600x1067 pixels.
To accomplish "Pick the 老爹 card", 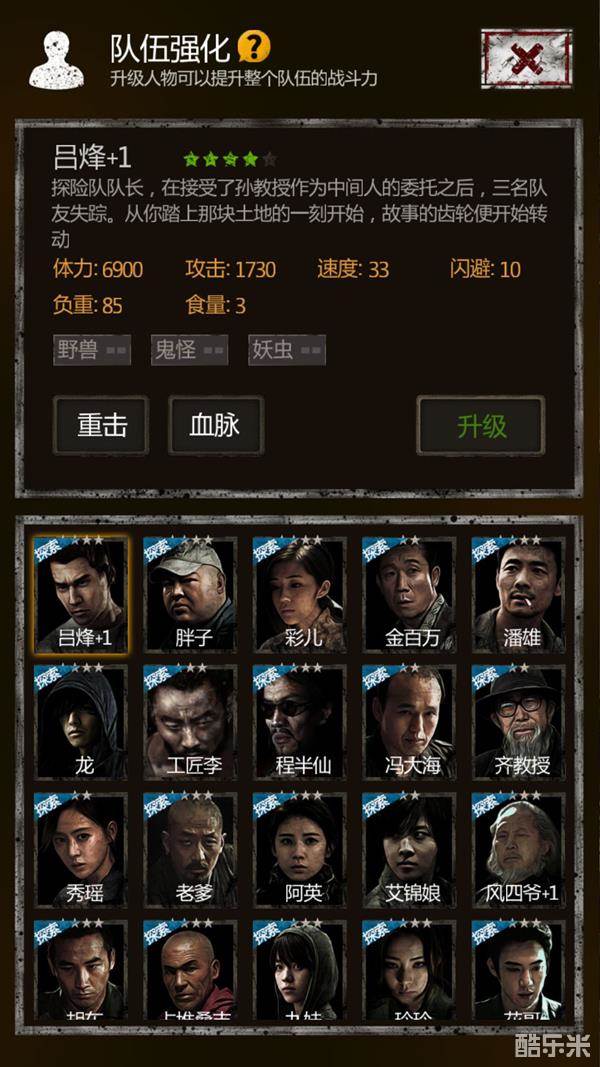I will [x=190, y=849].
